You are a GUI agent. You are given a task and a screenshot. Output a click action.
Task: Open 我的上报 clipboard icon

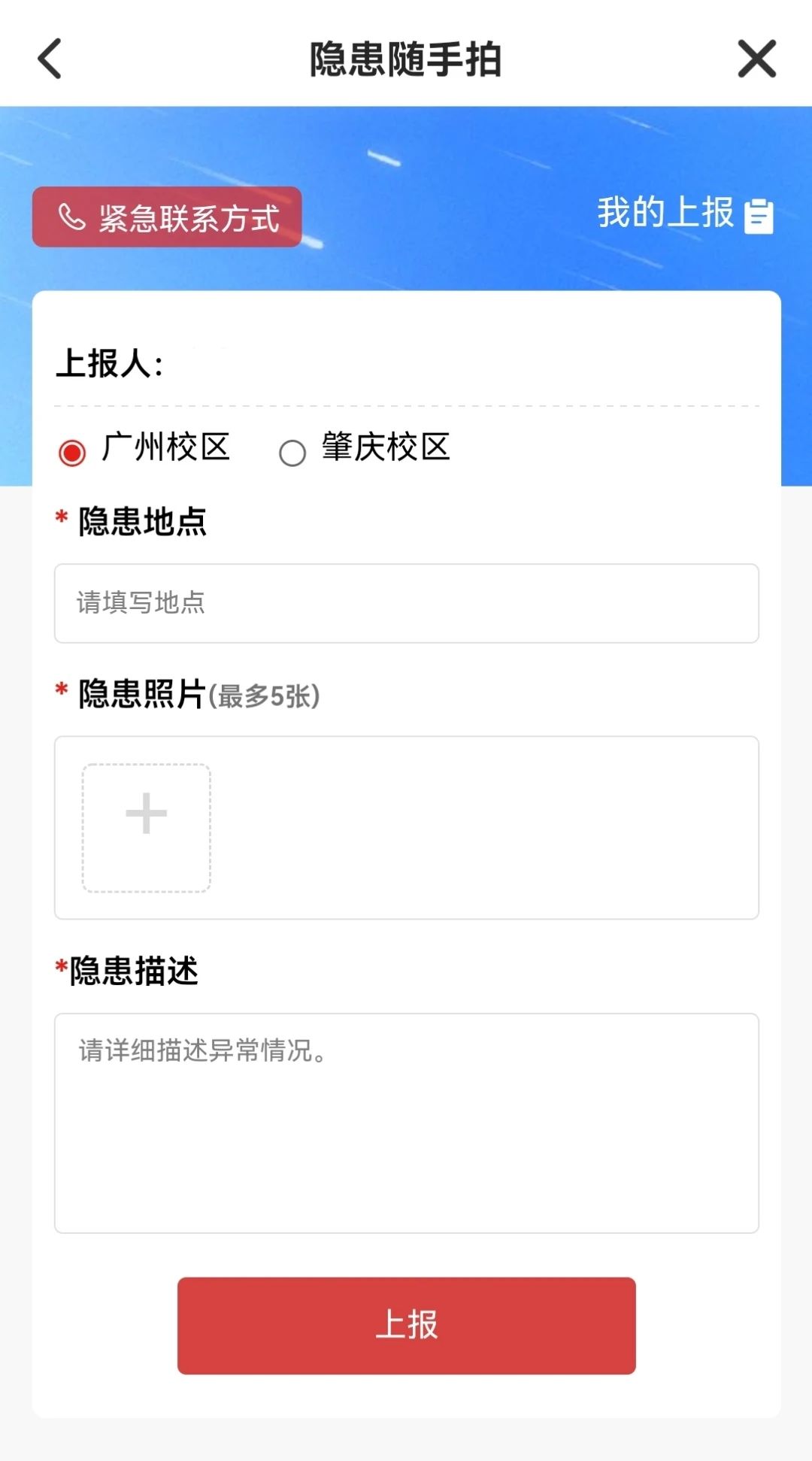(x=759, y=217)
